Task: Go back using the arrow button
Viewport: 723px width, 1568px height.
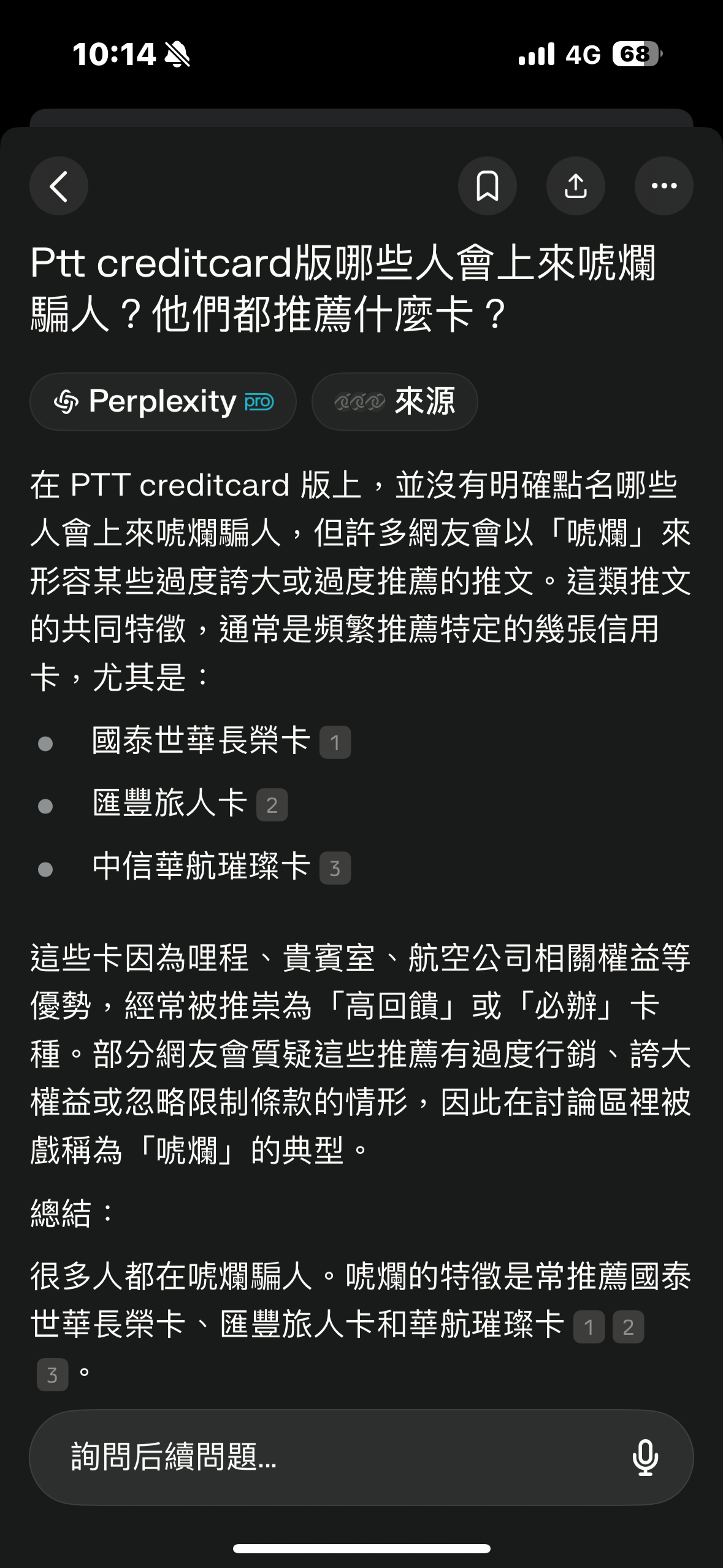Action: (x=59, y=186)
